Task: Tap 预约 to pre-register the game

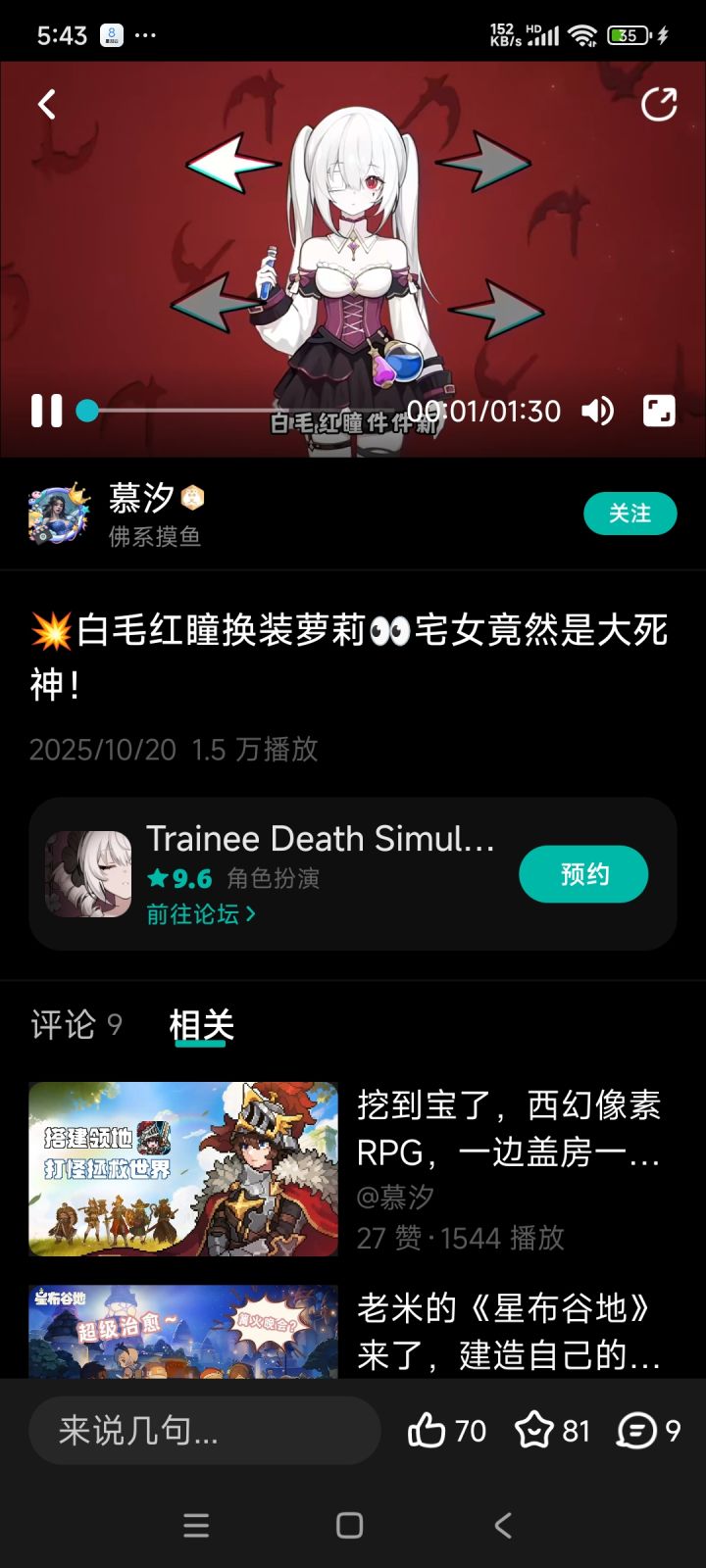Action: tap(583, 872)
